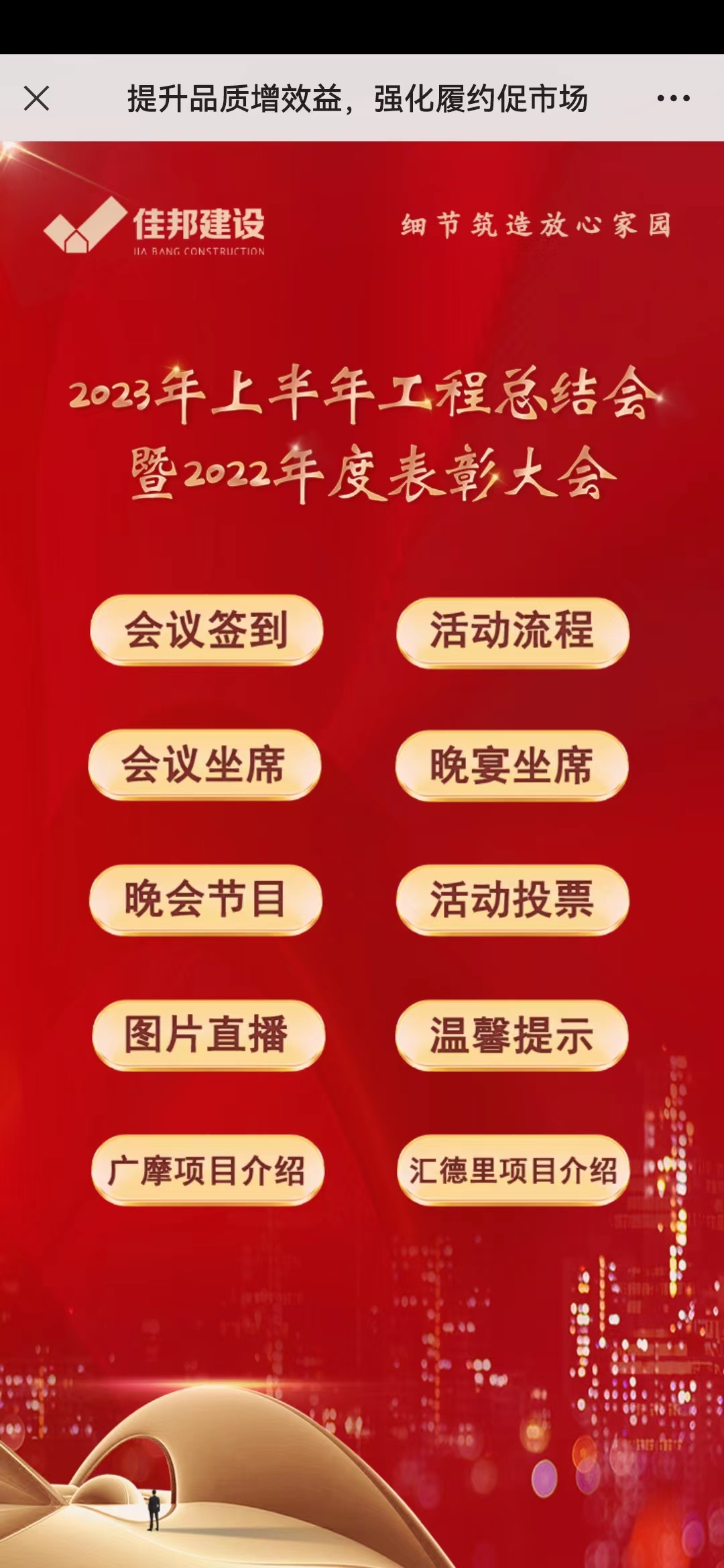
Task: Open 汇德里项目介绍 project introduction
Action: click(513, 1170)
